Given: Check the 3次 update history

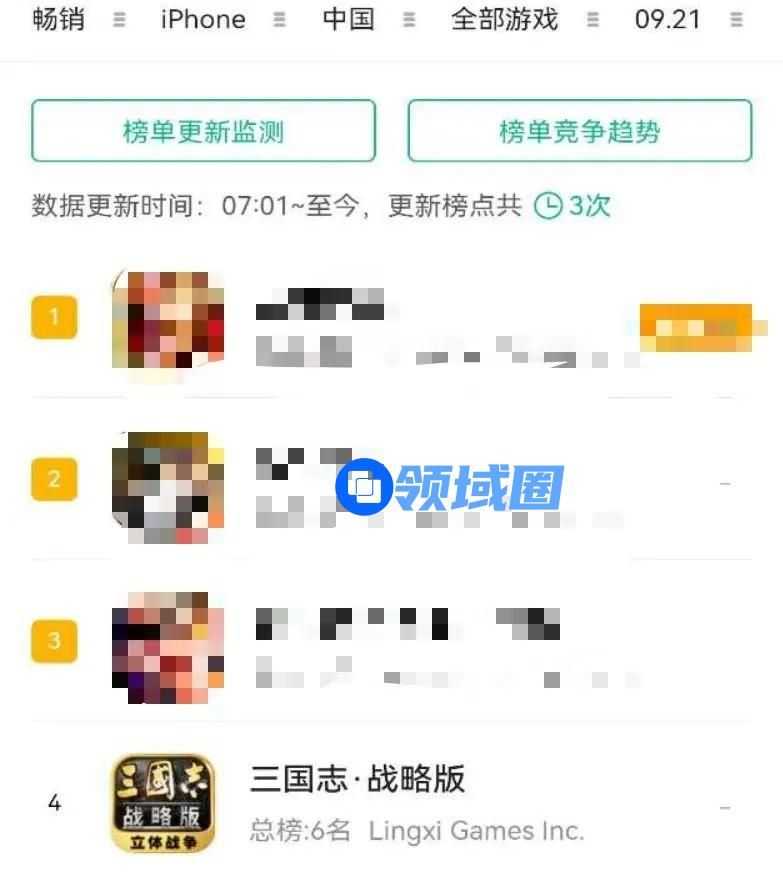Looking at the screenshot, I should (x=573, y=206).
